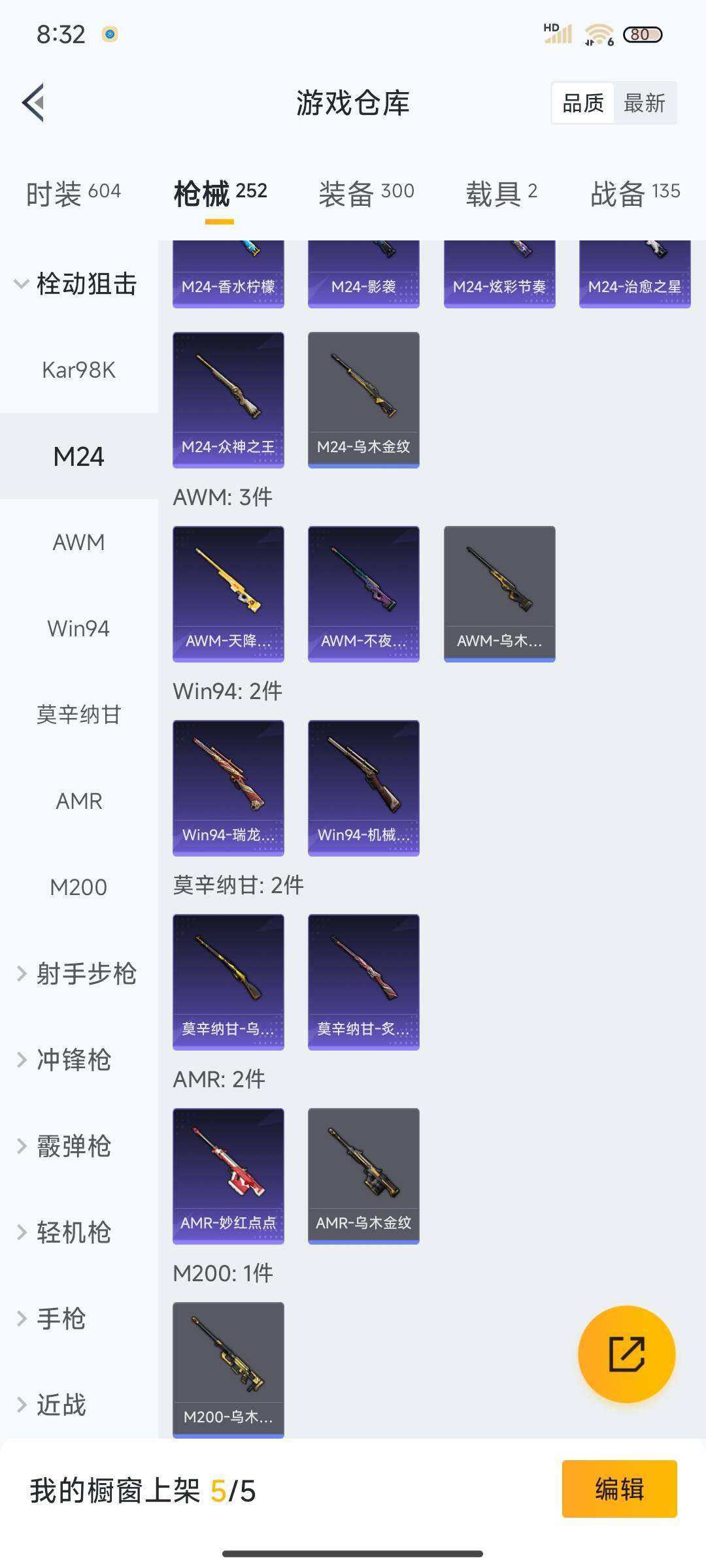Open the M24-众神之王 skin
The image size is (706, 1568).
(x=228, y=400)
